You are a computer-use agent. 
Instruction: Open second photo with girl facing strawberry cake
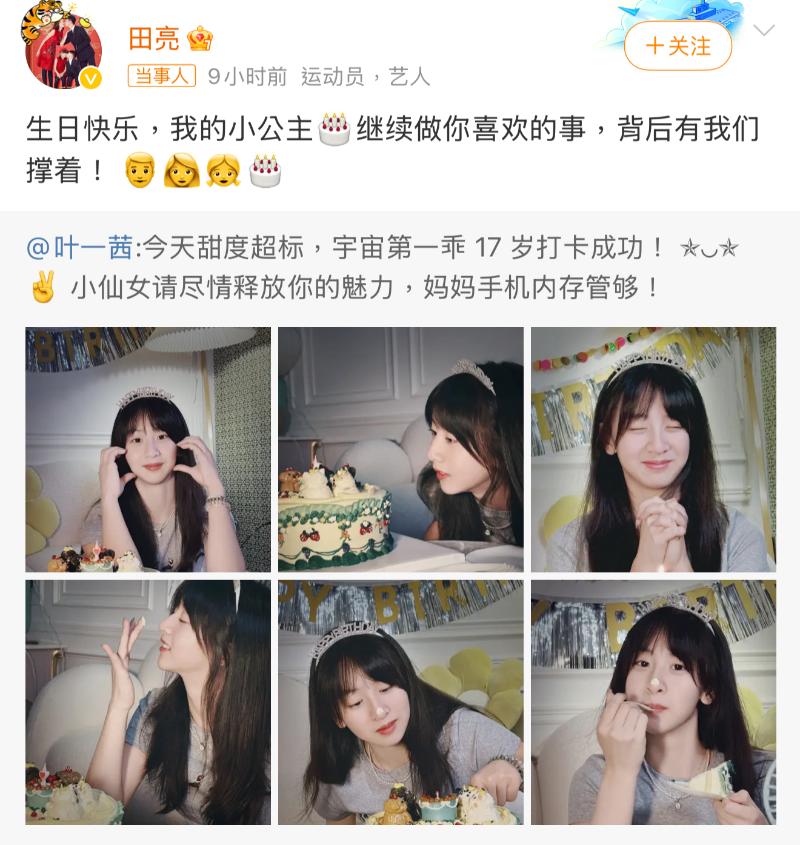[x=400, y=449]
